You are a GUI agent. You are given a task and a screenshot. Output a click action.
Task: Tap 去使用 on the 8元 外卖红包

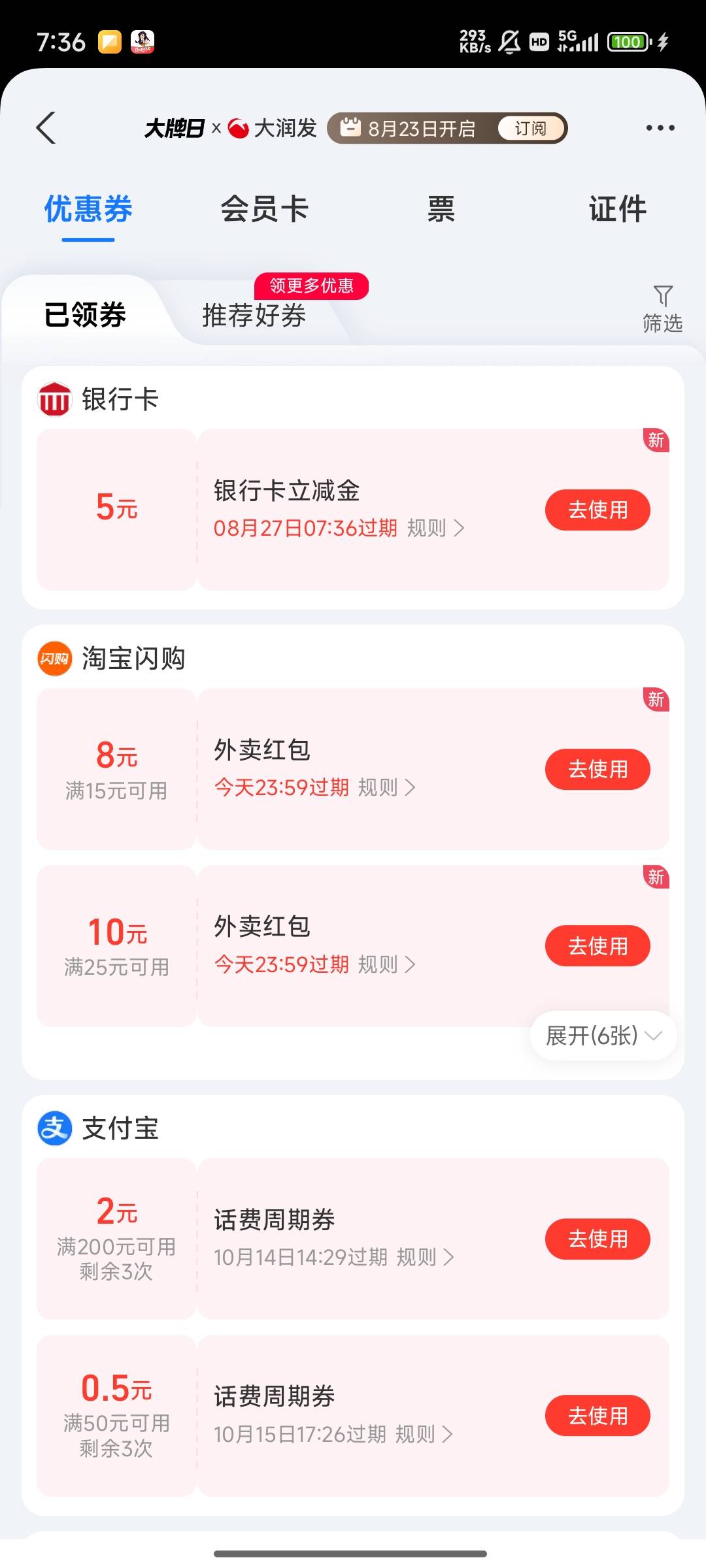[597, 769]
